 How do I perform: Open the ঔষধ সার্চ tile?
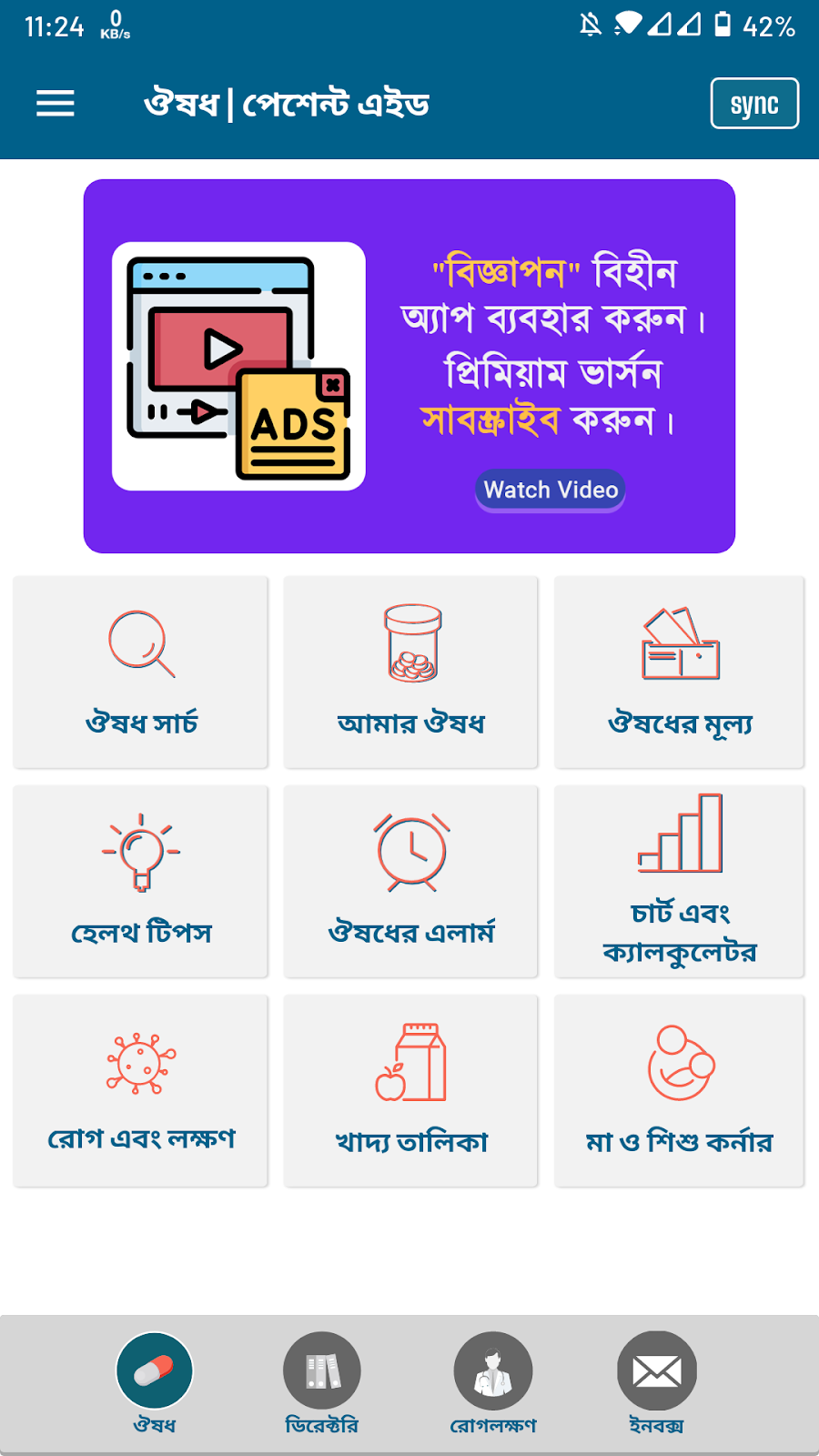pyautogui.click(x=141, y=672)
